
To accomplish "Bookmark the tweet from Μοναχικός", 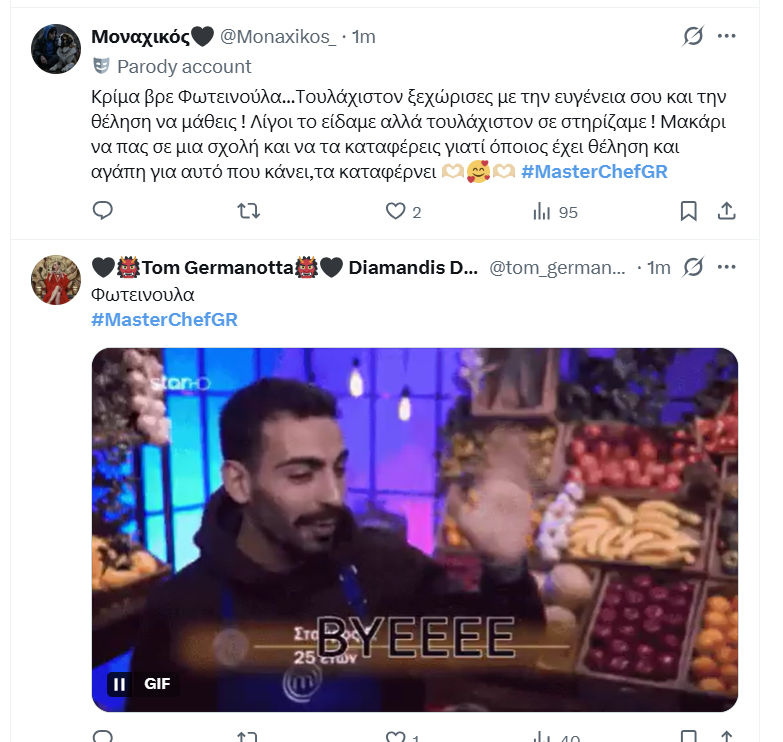I will click(689, 211).
